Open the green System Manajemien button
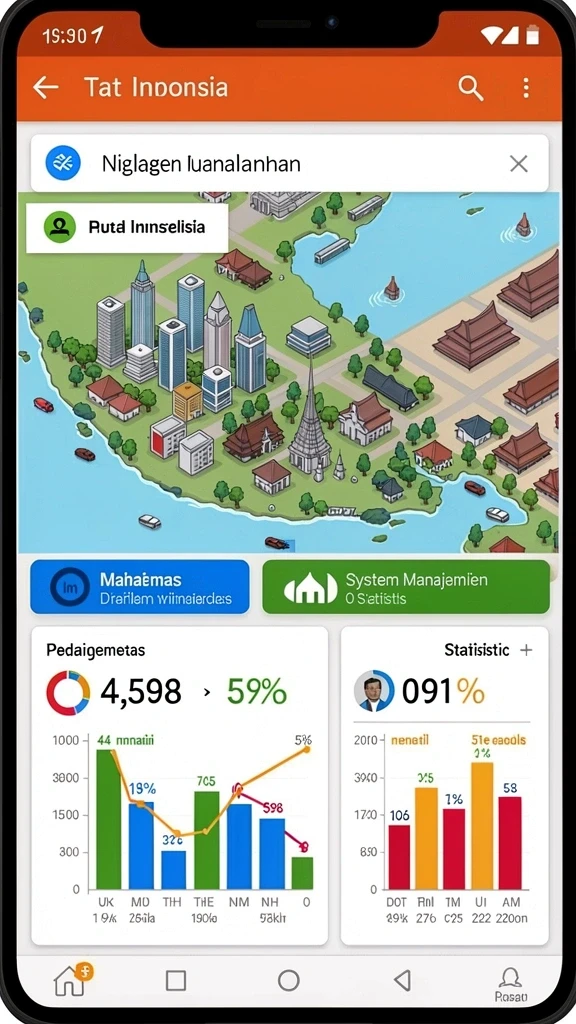 click(406, 587)
